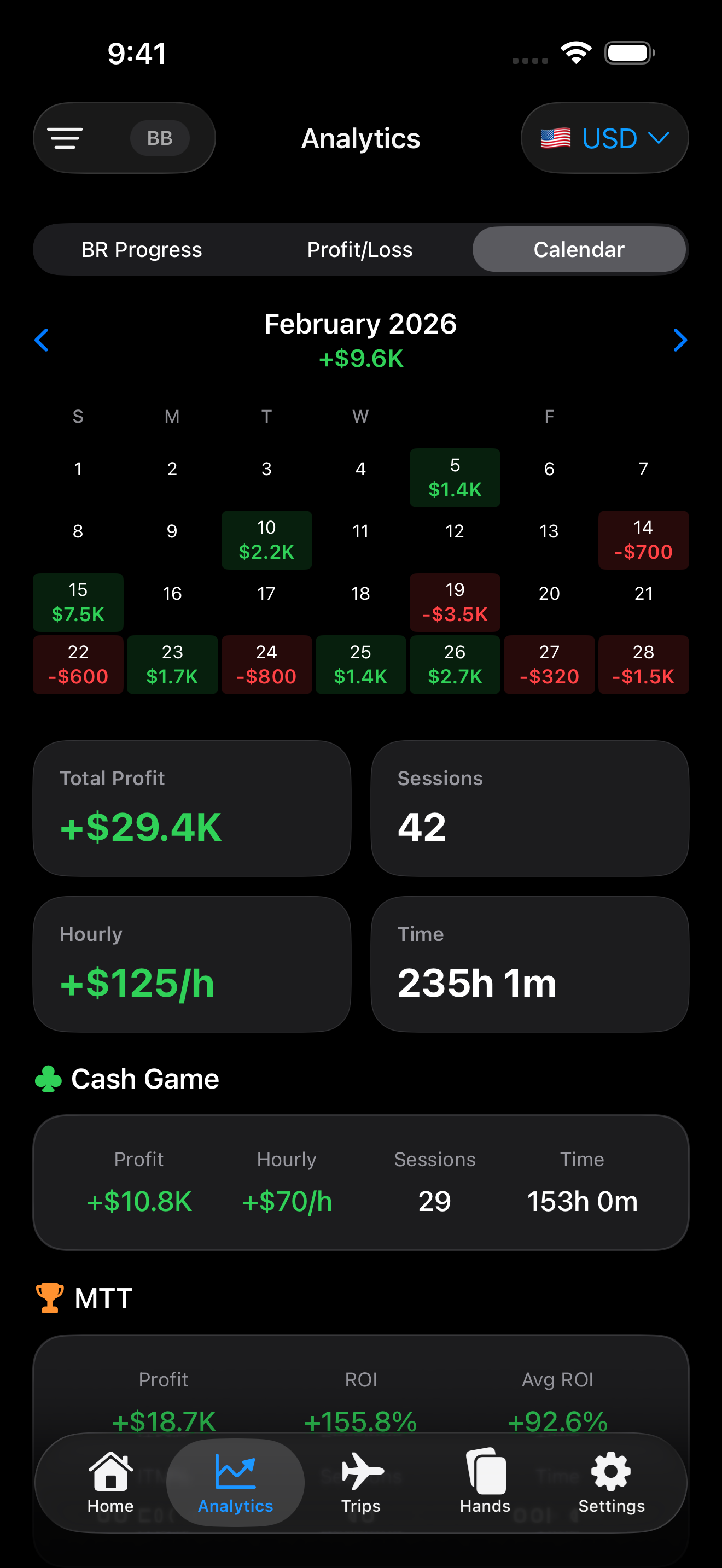
Task: Switch to the Profit/Loss tab
Action: tap(360, 249)
